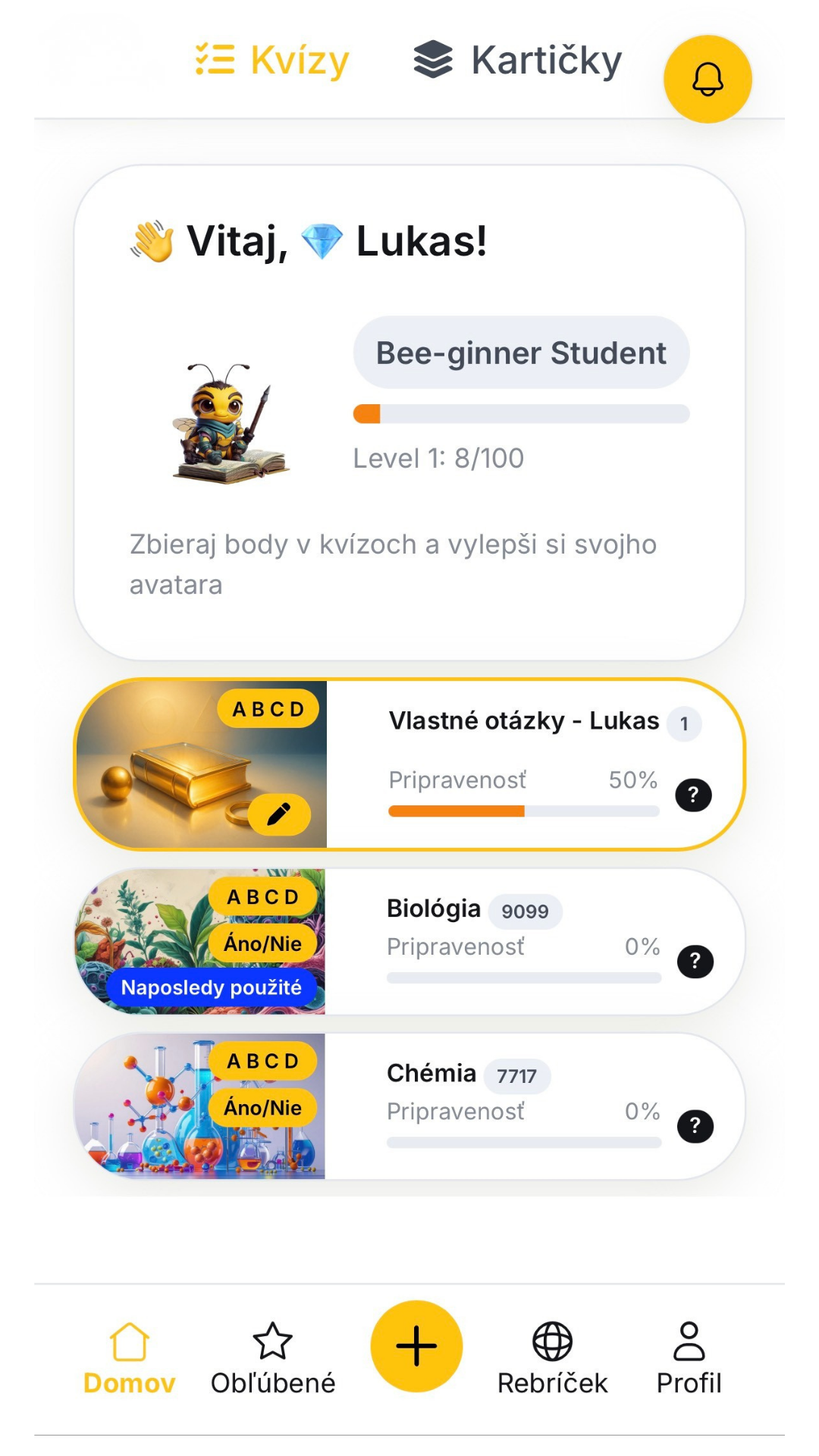Tap the question mark on the Biológia card
819x1456 pixels.
695,962
